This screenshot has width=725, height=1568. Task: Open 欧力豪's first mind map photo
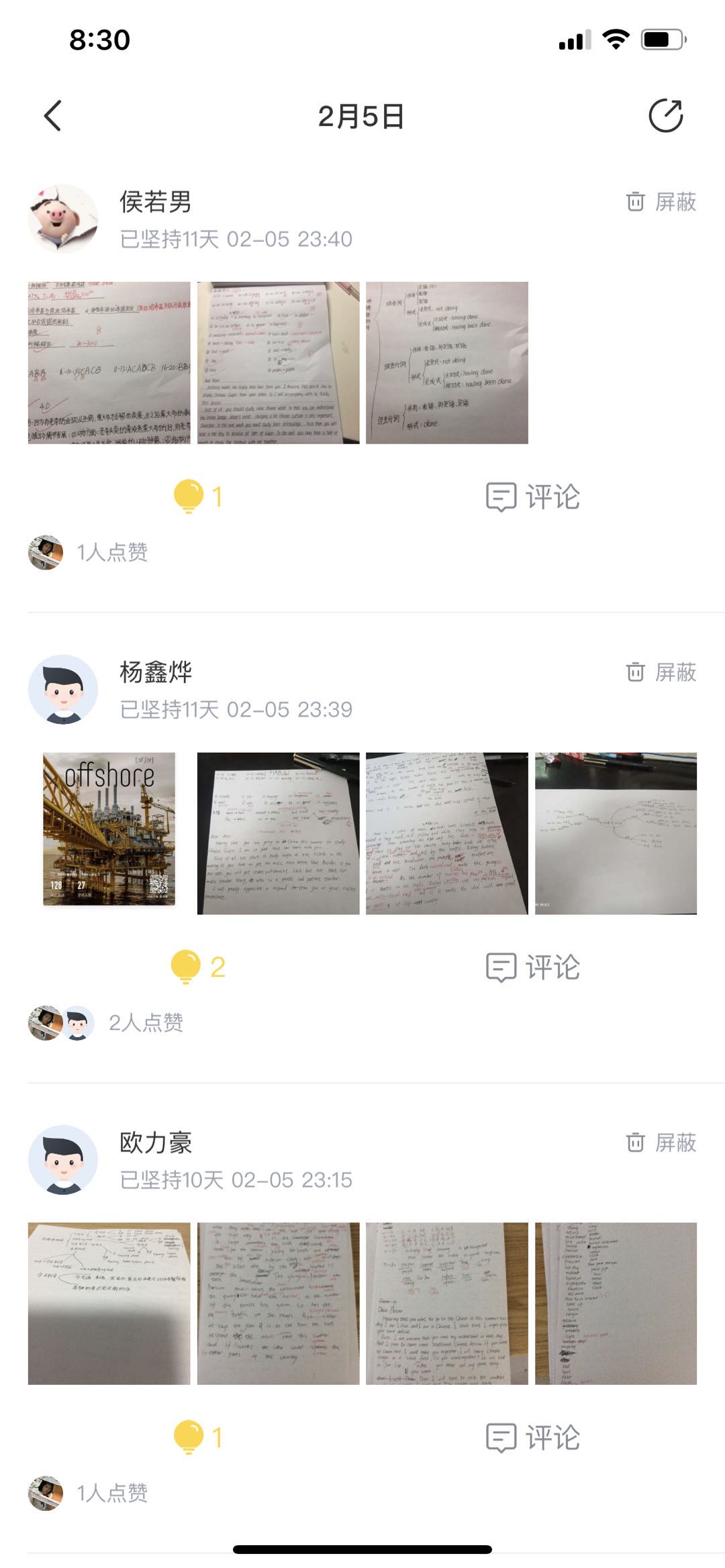pos(109,1303)
